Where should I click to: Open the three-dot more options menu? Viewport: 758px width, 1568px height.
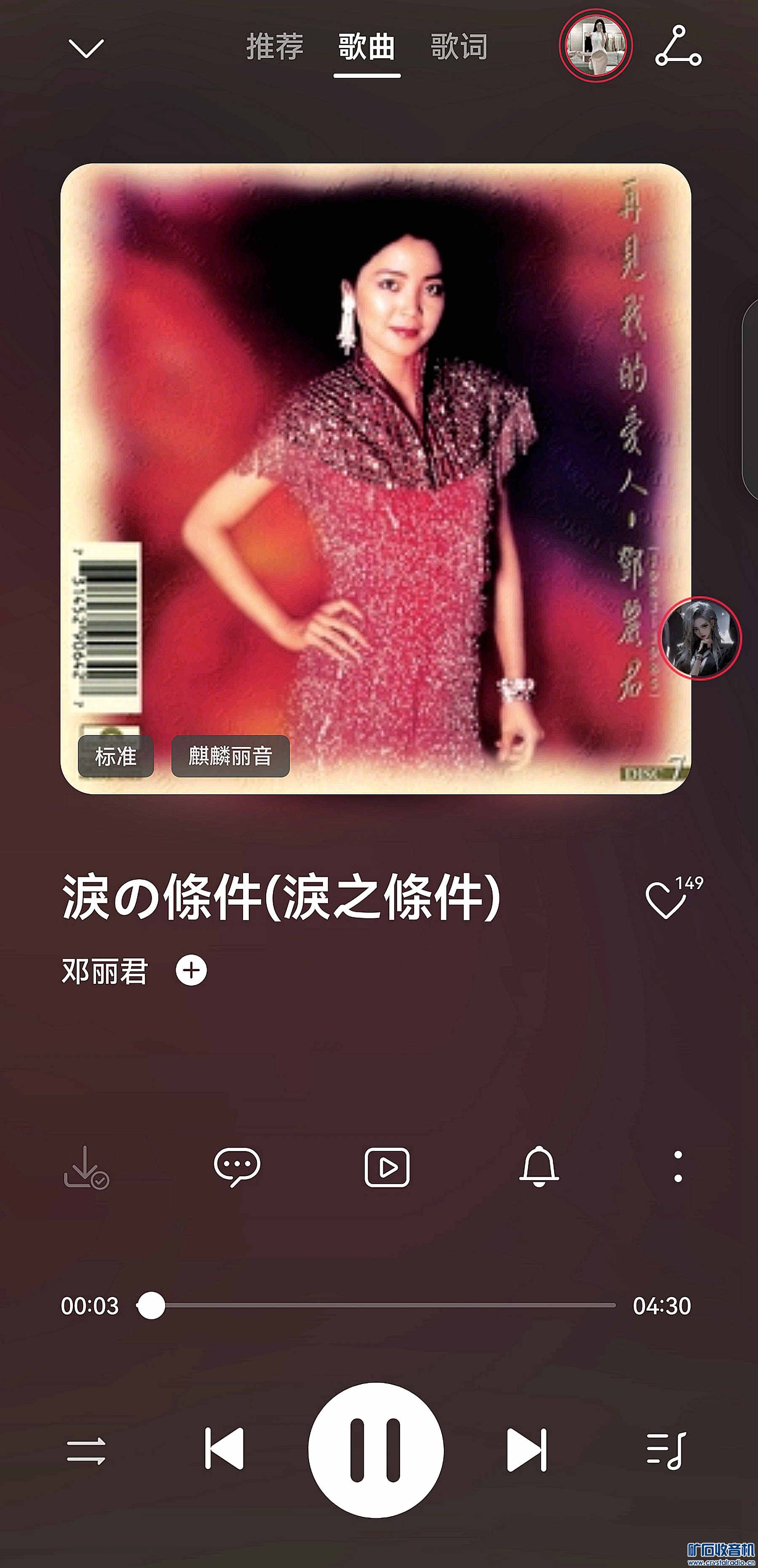coord(678,1167)
